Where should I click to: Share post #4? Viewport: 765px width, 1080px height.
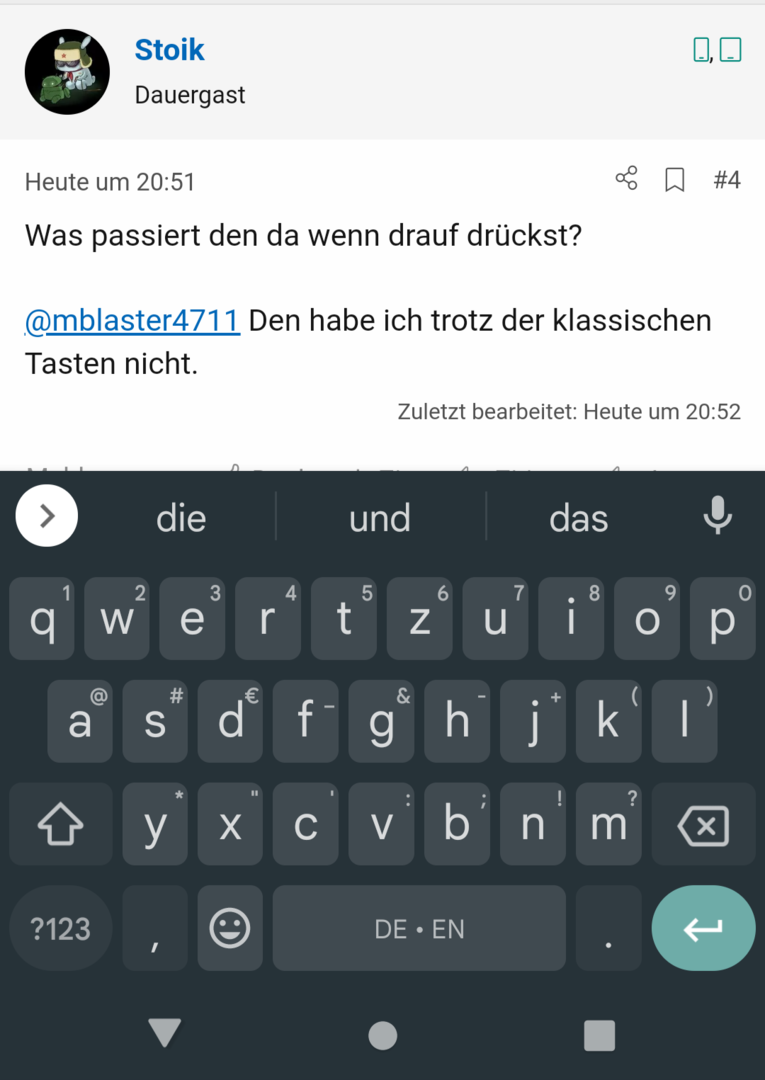626,179
